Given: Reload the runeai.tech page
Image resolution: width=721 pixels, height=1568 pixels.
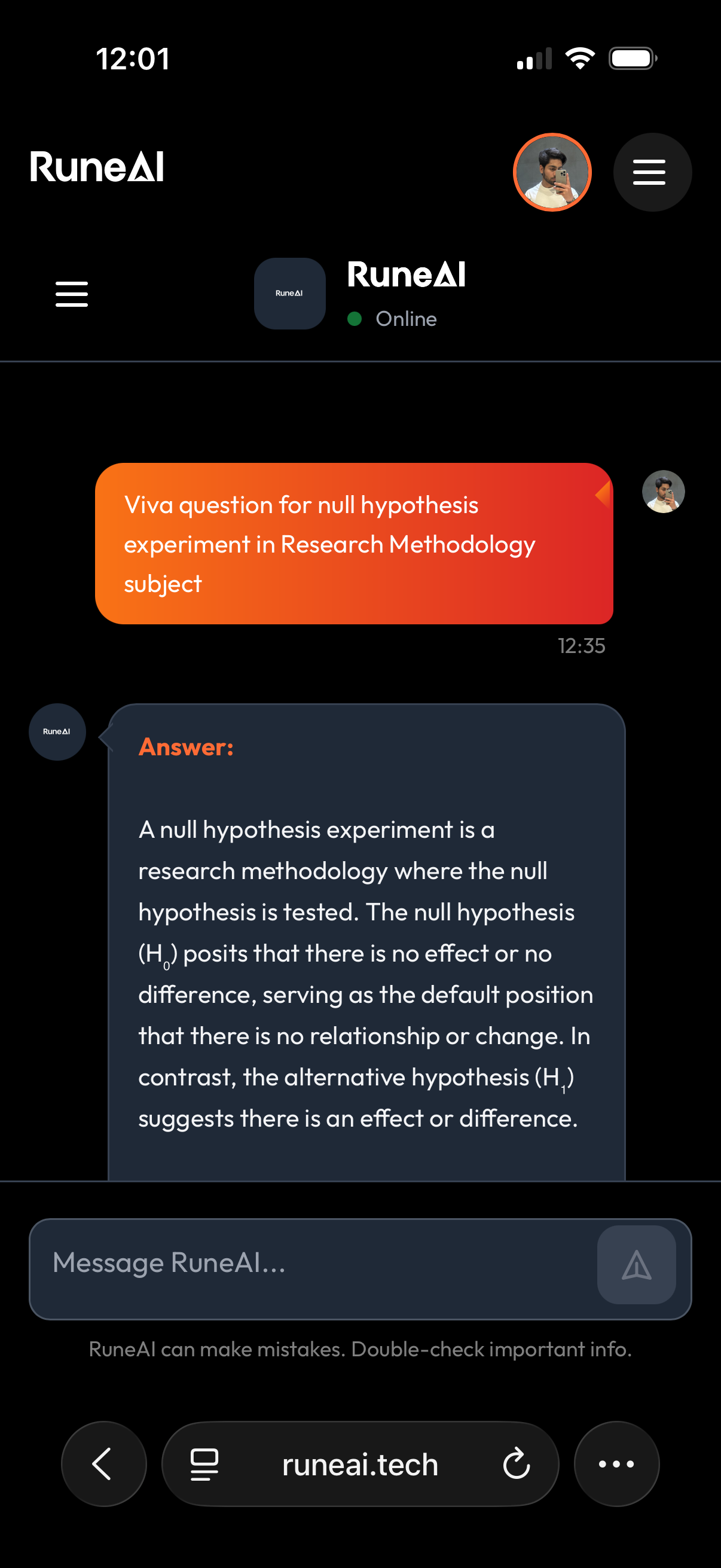Looking at the screenshot, I should click(516, 1463).
